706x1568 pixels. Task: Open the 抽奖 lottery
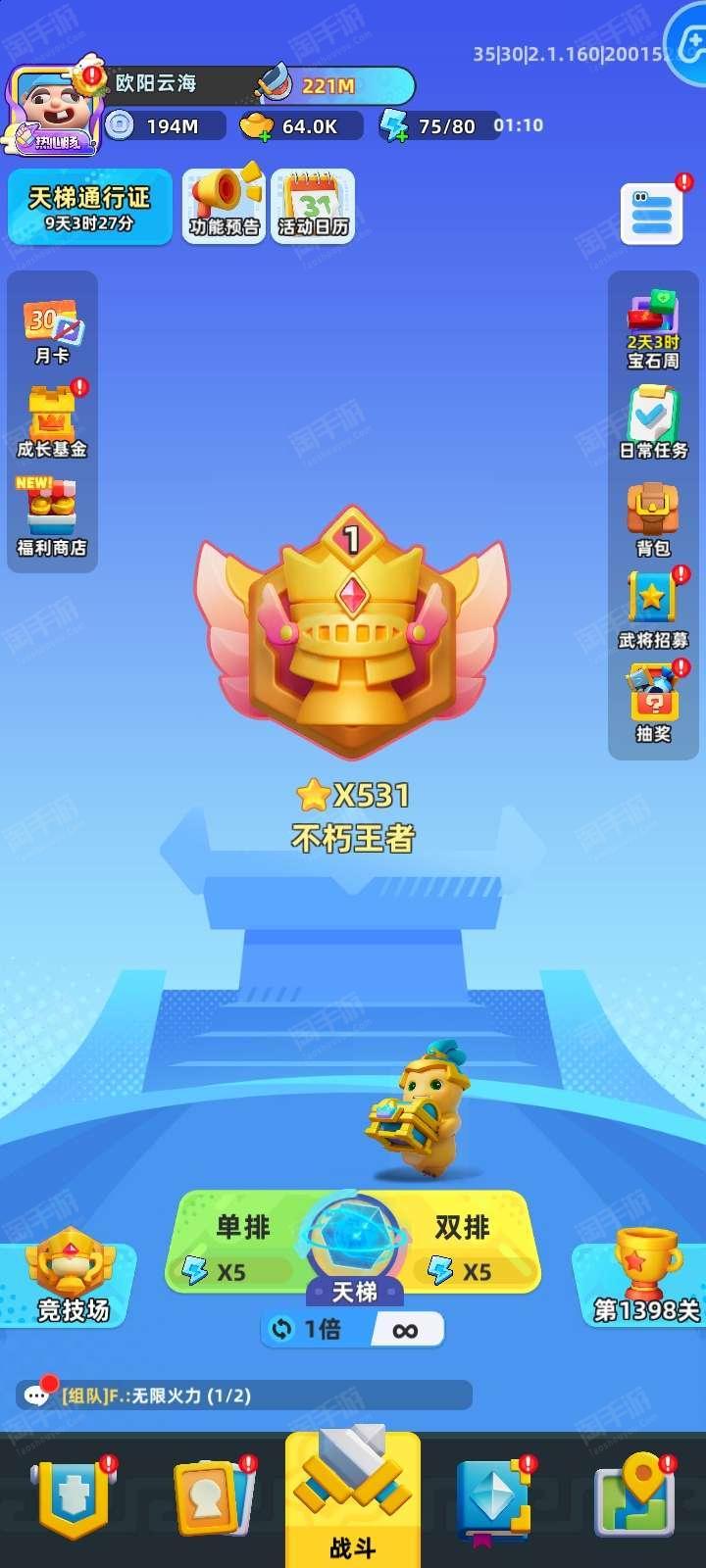point(653,703)
